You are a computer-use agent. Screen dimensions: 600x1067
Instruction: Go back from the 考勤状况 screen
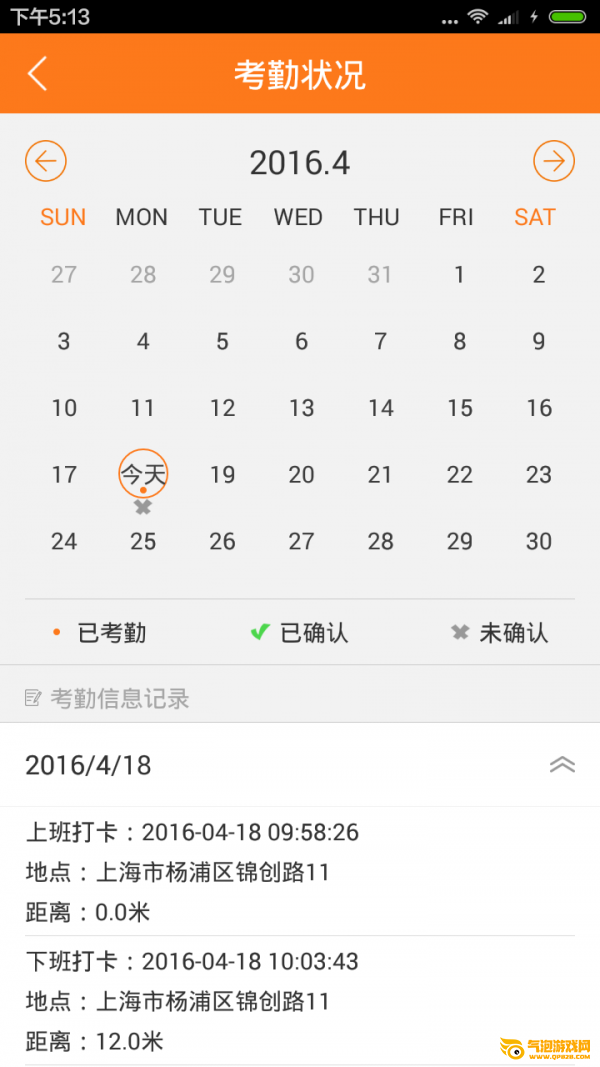click(38, 74)
